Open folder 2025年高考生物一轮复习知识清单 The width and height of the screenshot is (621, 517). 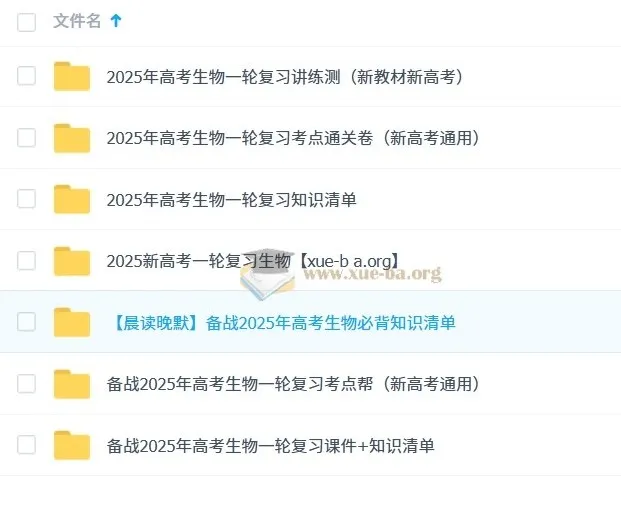tap(231, 199)
